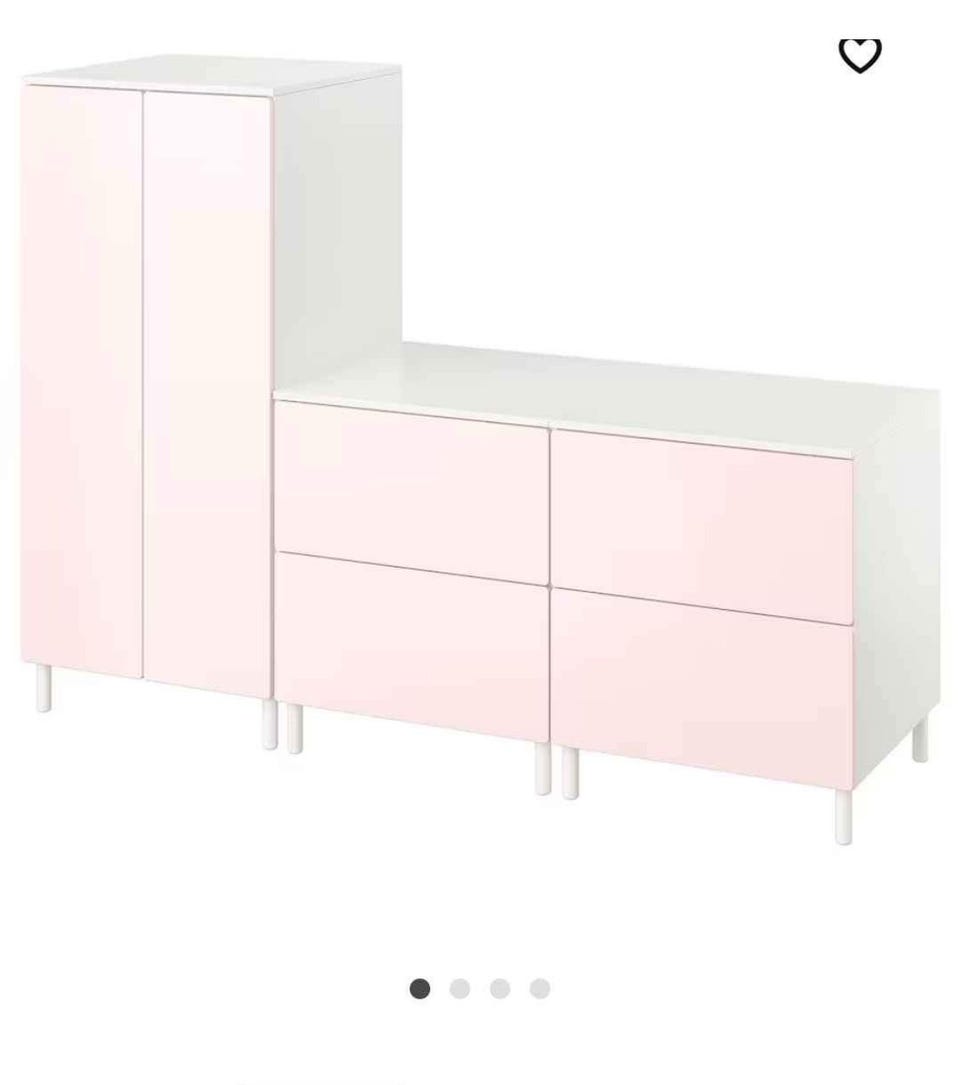Go to the fourth image indicator dot
The image size is (960, 1085).
click(x=540, y=989)
